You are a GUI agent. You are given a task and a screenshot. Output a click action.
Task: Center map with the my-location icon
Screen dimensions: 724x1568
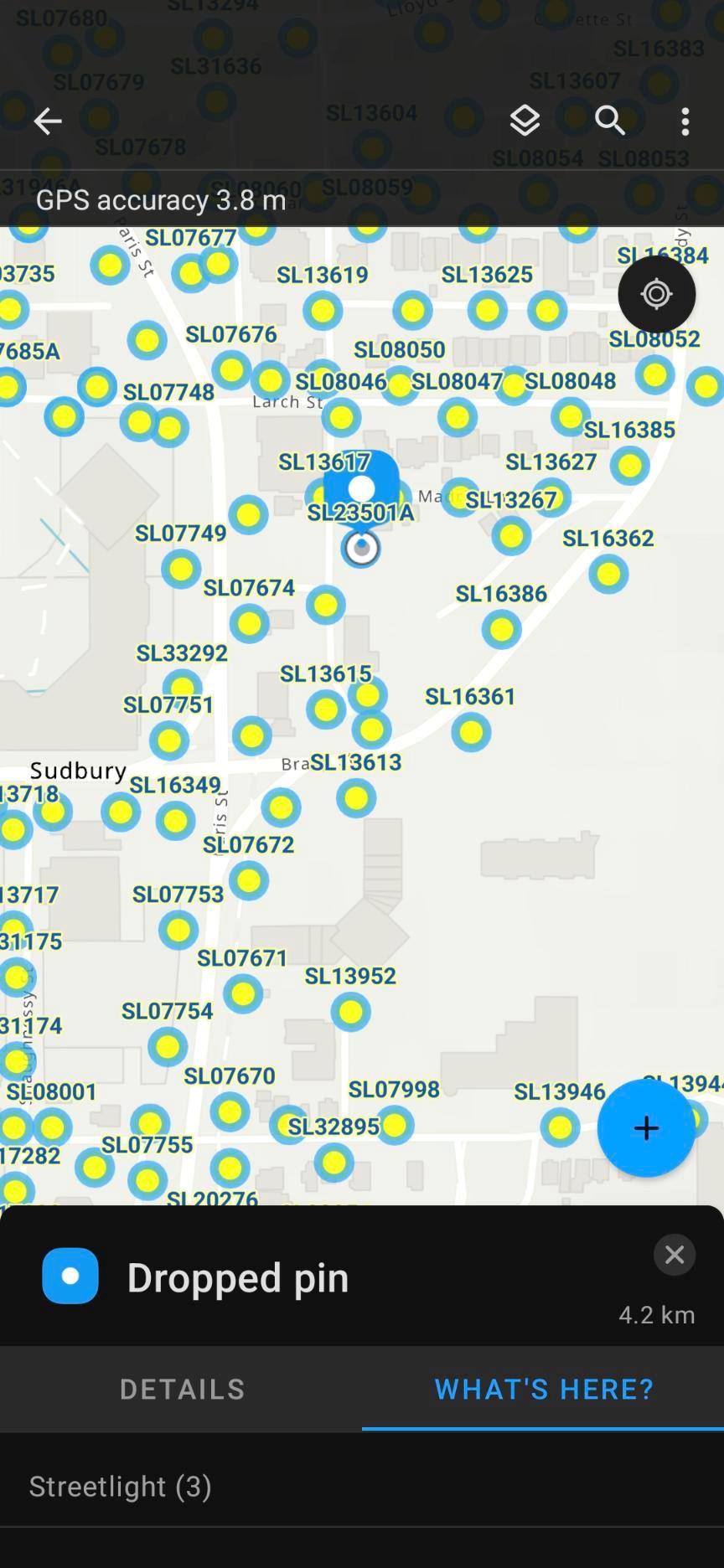(657, 294)
